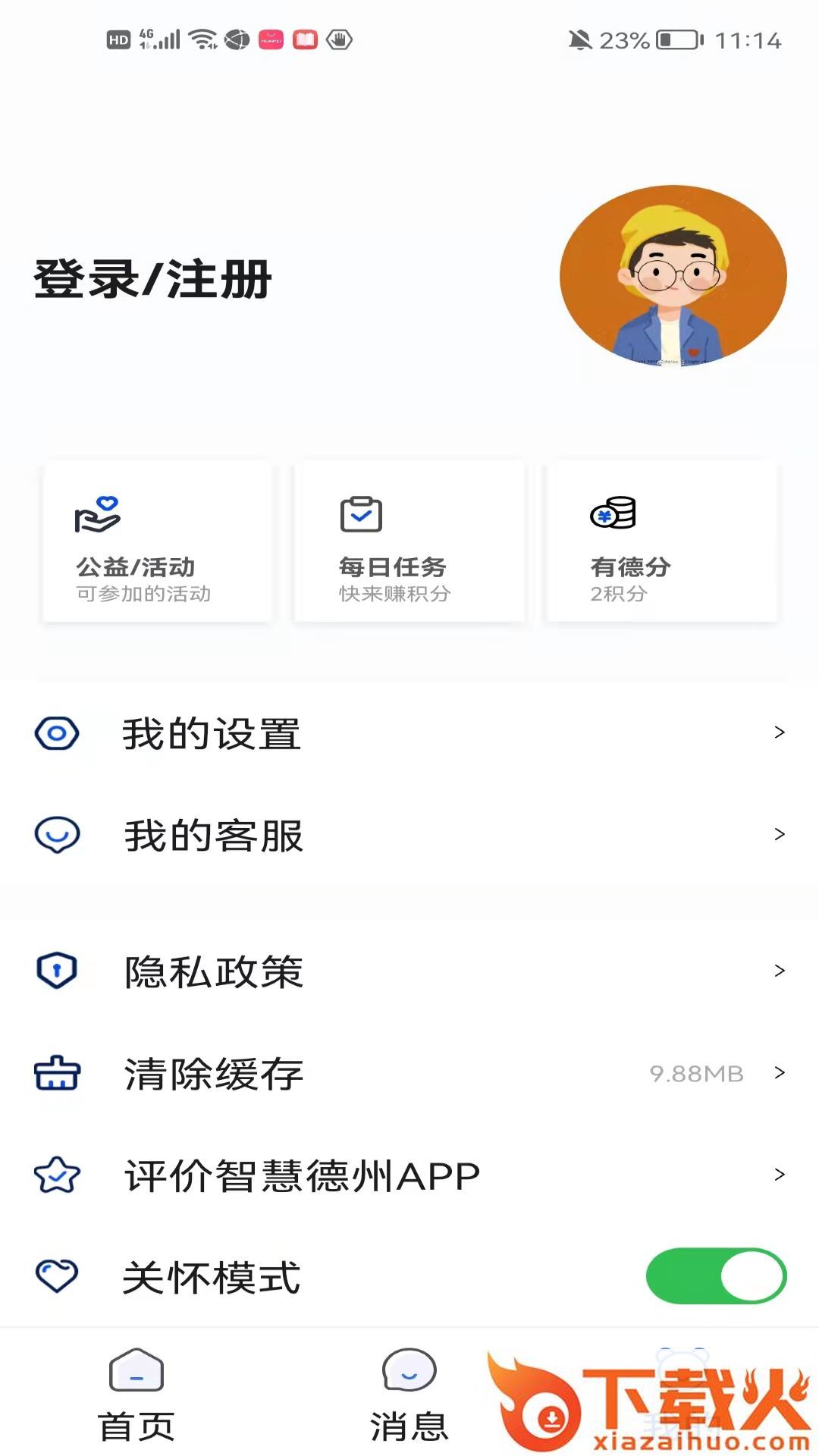Image resolution: width=819 pixels, height=1456 pixels.
Task: Click the 9.88MB cache size indicator
Action: click(x=695, y=1072)
